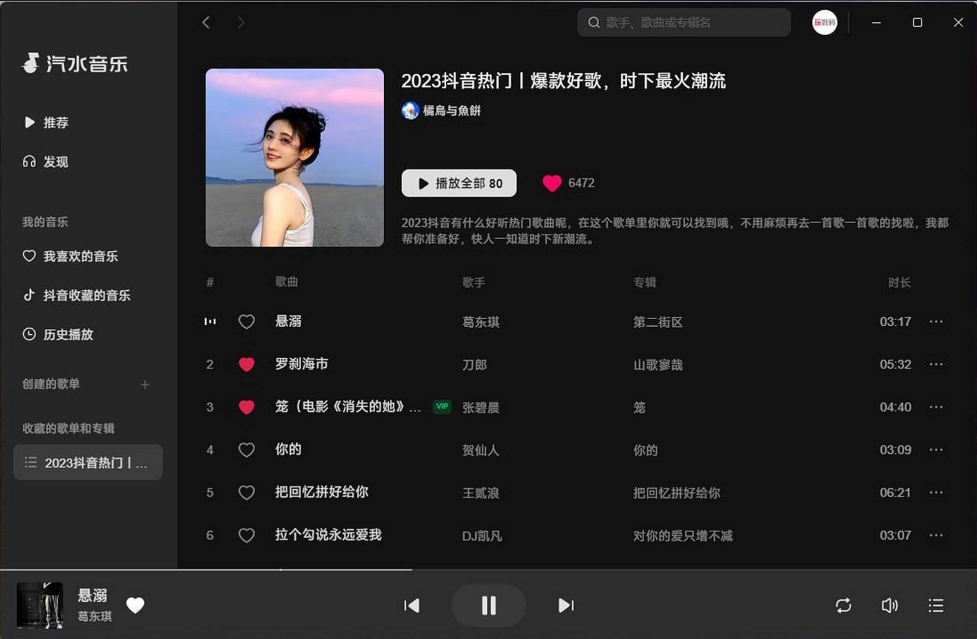This screenshot has width=977, height=639.
Task: Go back with the left arrow
Action: pyautogui.click(x=206, y=22)
